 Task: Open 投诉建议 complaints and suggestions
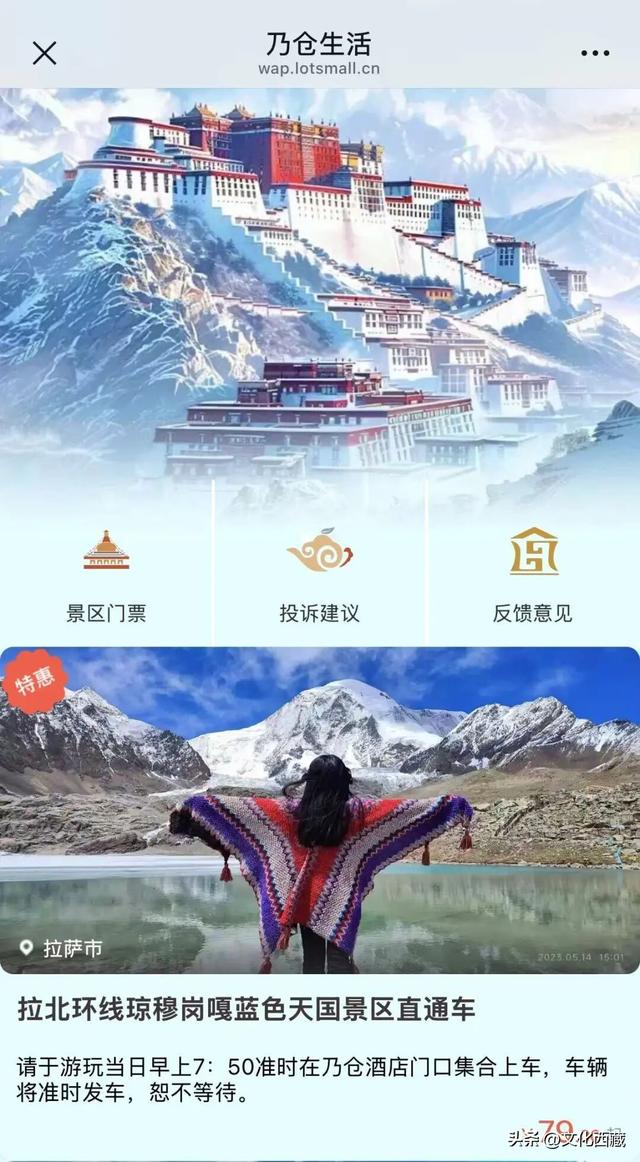[319, 575]
